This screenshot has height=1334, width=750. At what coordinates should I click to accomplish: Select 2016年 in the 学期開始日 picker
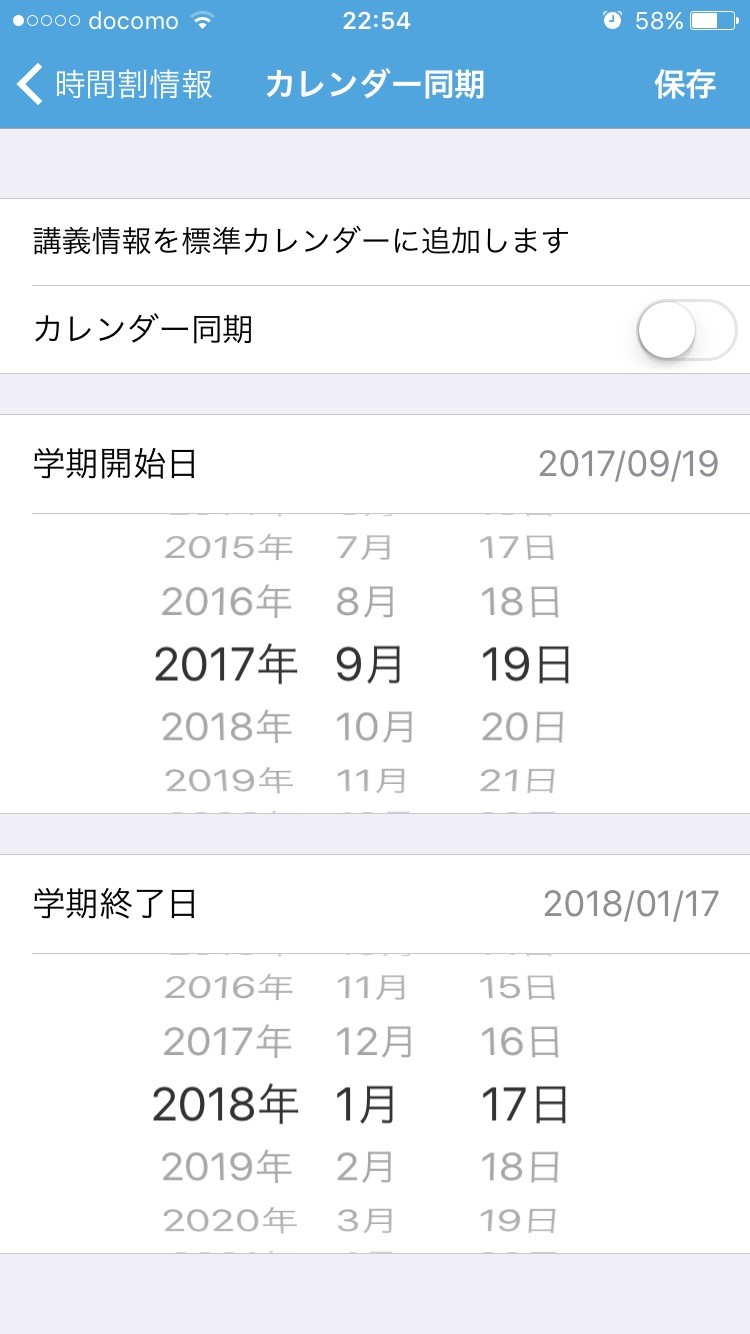(226, 602)
